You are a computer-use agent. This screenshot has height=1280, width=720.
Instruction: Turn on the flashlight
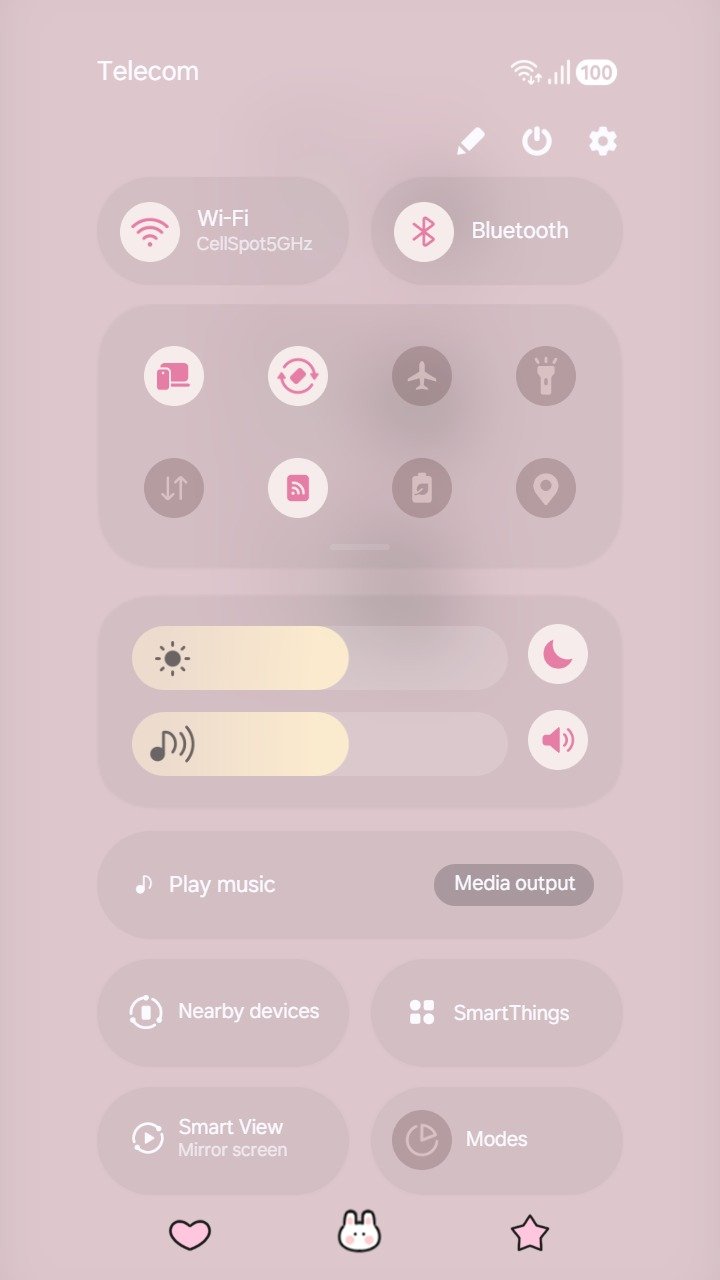point(546,377)
